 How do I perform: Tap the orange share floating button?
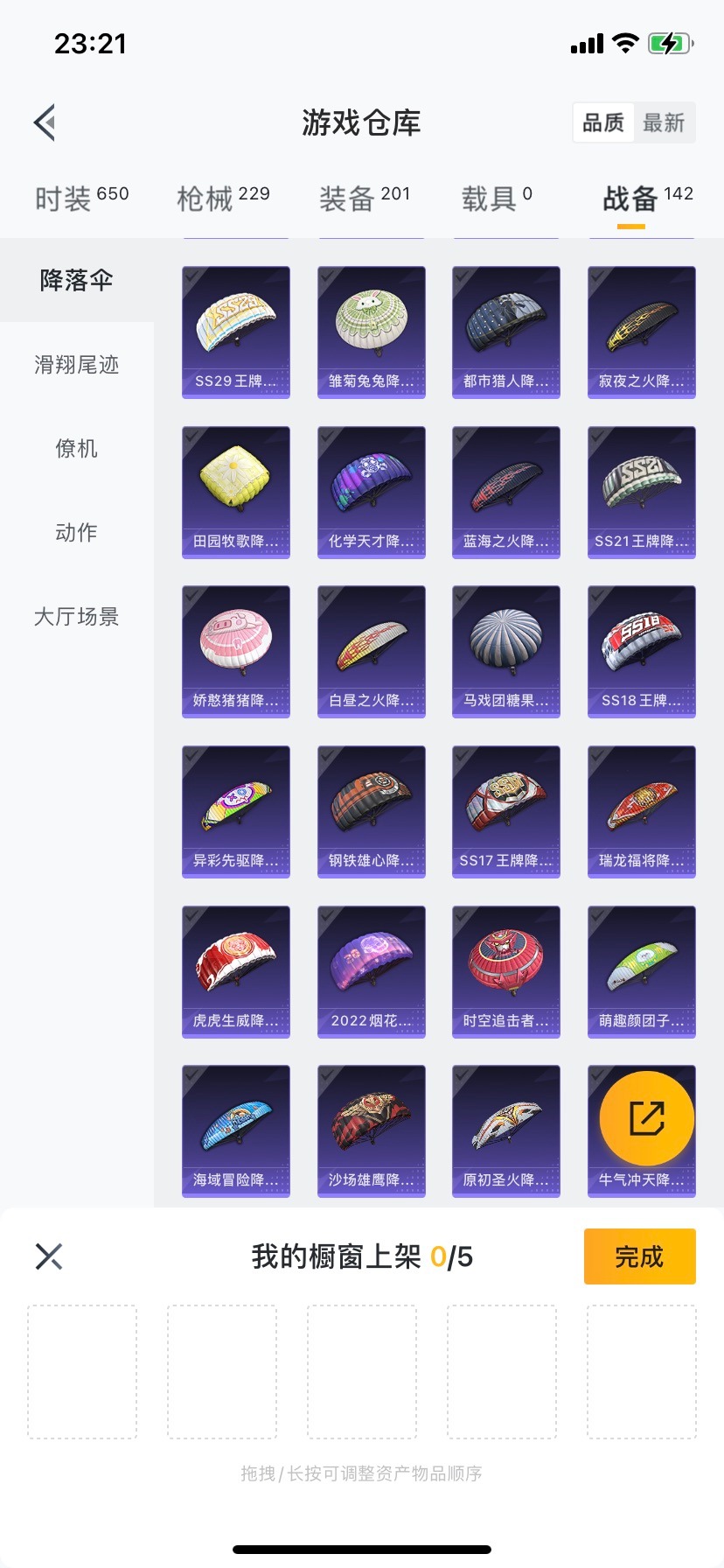click(646, 1118)
